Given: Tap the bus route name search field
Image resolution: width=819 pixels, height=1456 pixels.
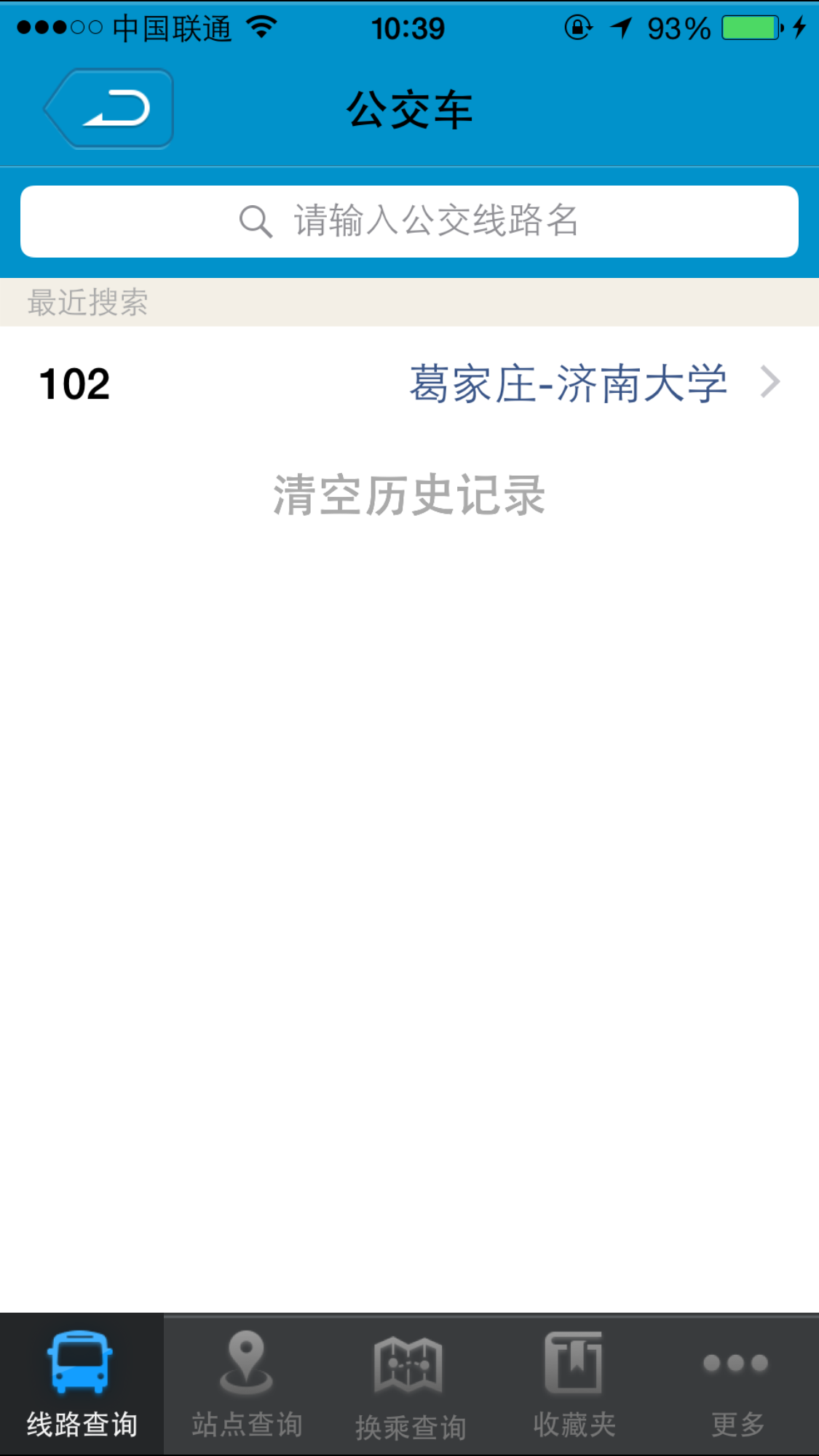Looking at the screenshot, I should click(x=409, y=221).
